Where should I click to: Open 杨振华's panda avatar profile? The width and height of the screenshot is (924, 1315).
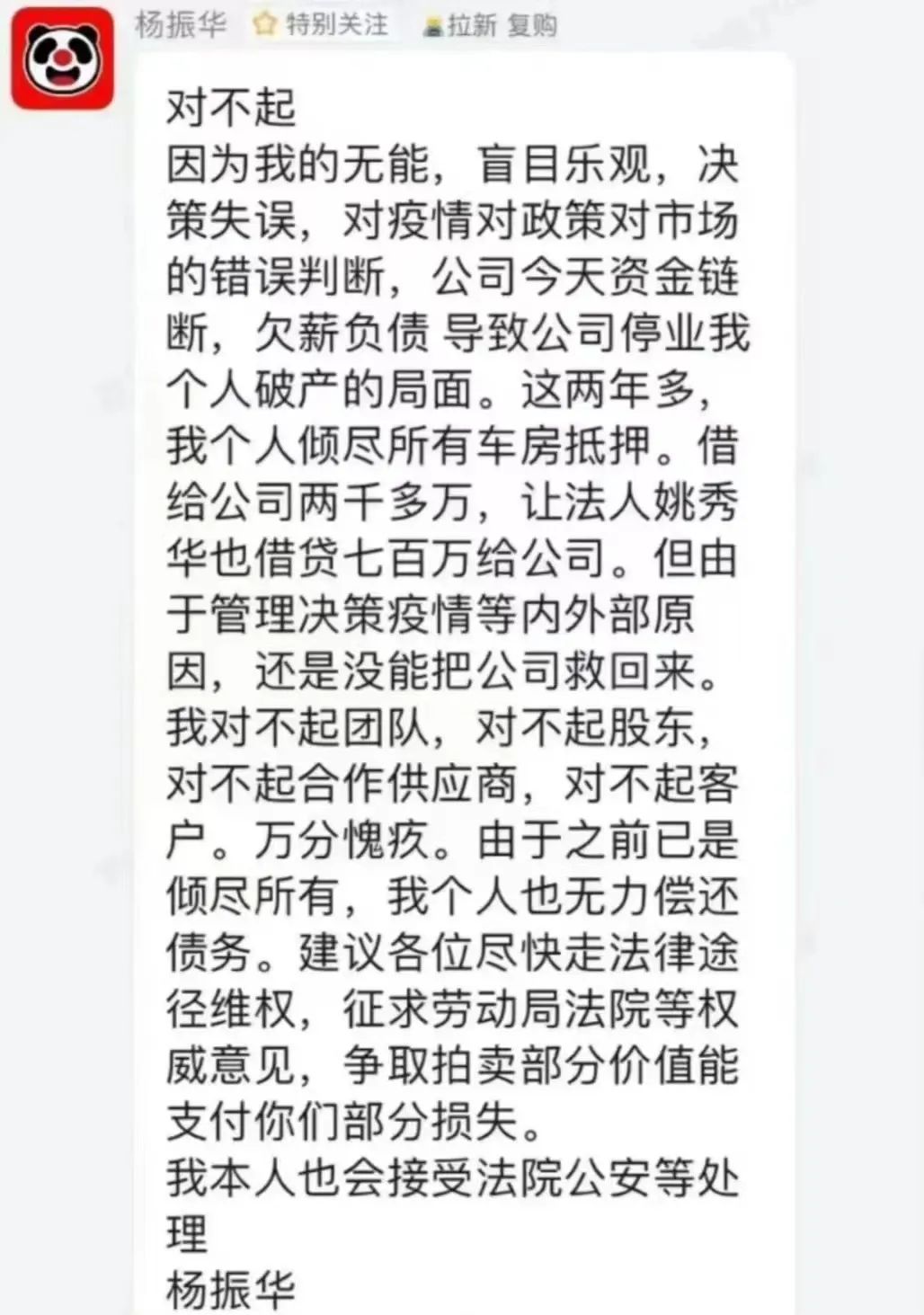click(62, 59)
